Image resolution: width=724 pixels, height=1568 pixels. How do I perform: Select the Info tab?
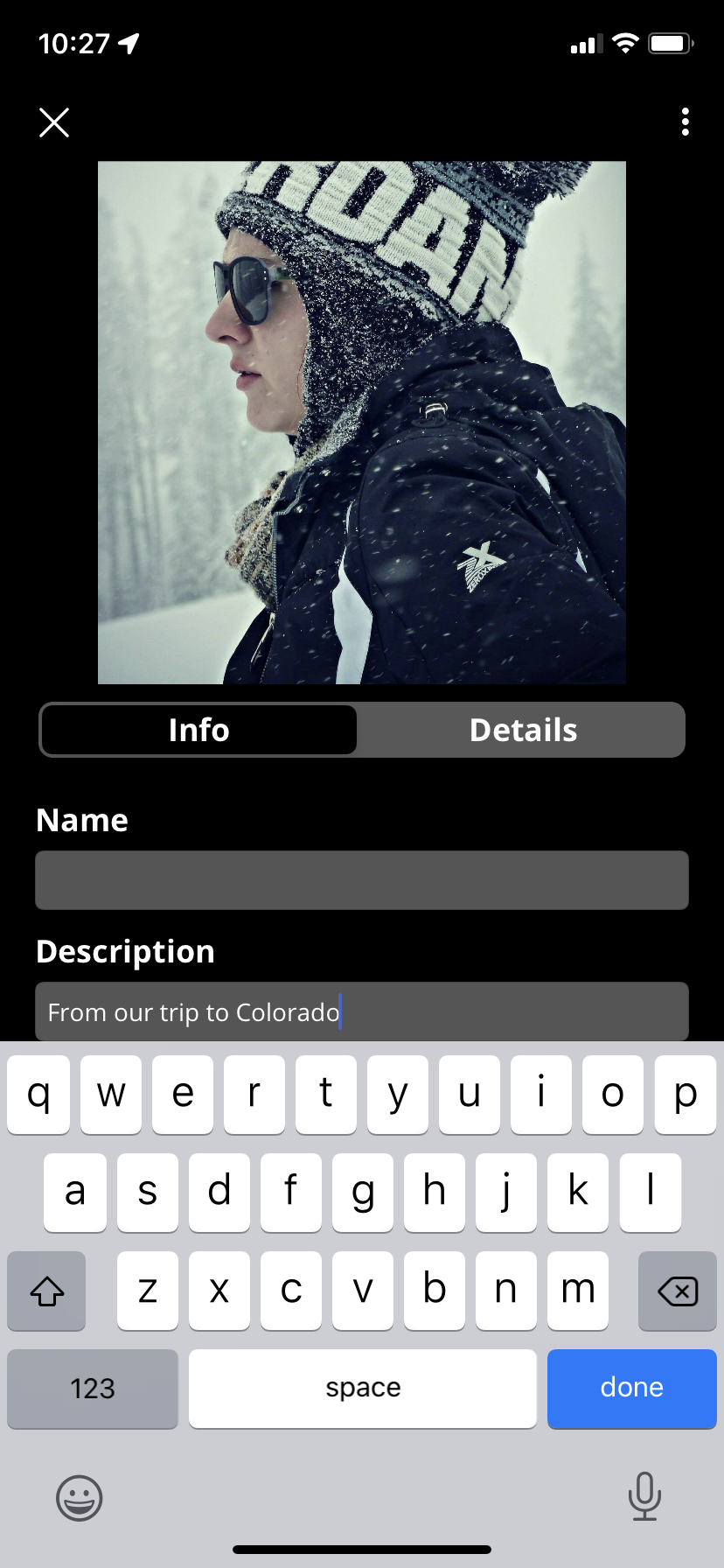coord(199,730)
